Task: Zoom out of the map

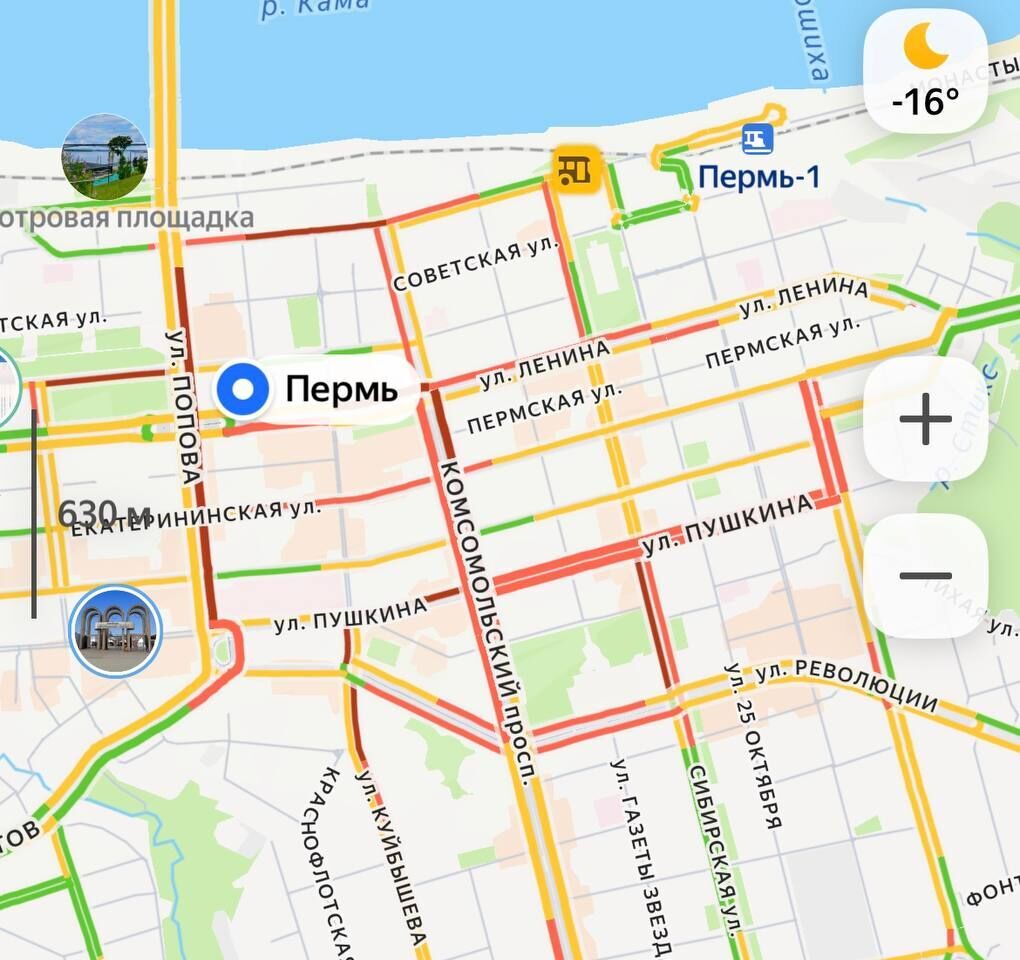Action: [925, 576]
